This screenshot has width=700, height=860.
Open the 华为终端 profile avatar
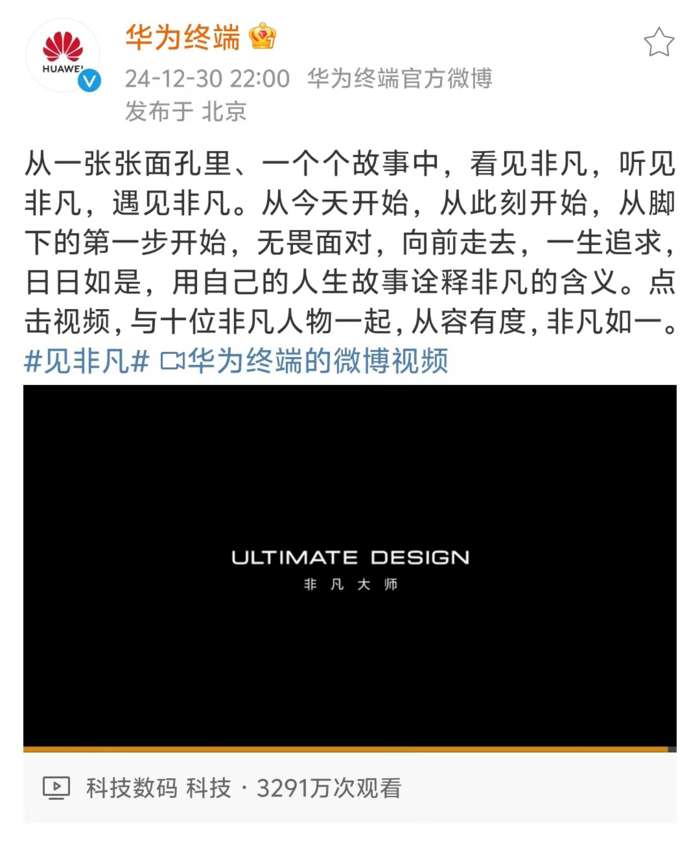click(x=63, y=57)
